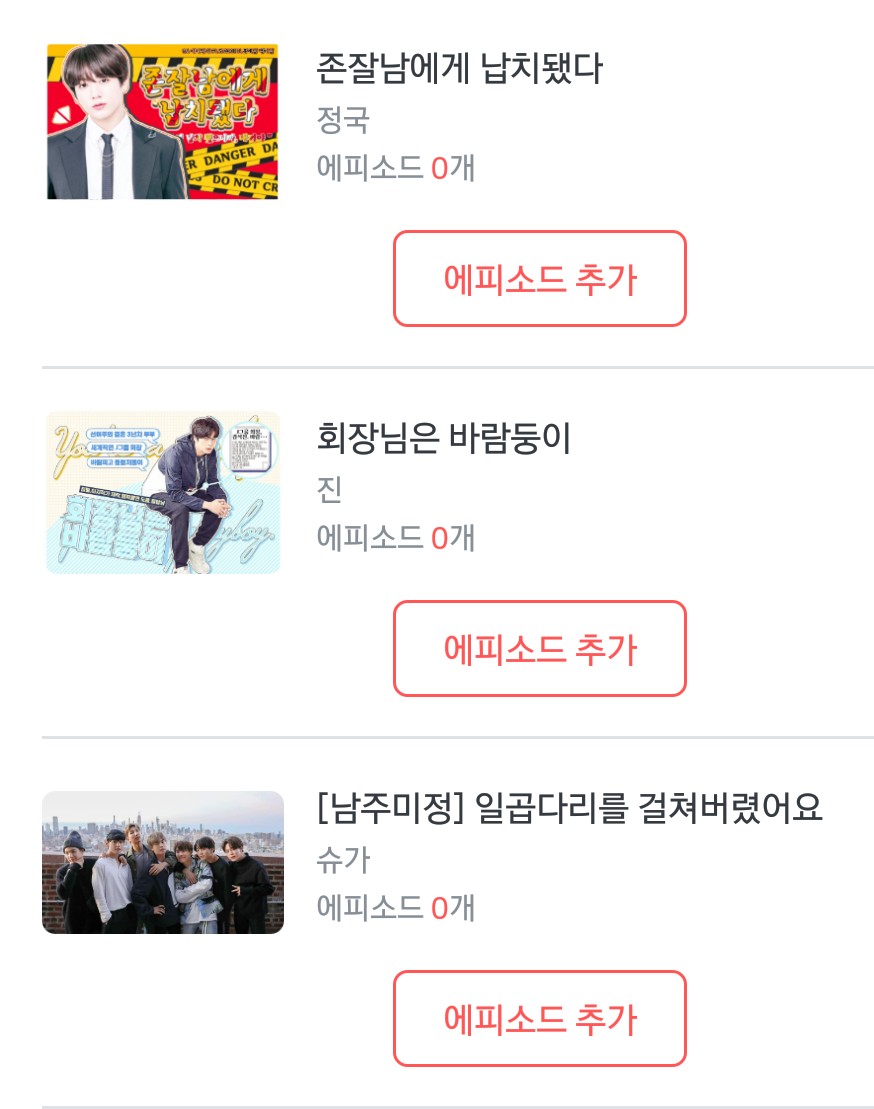Screen dimensions: 874x1109
Task: Open the 존잘남에게 납치됐다 cover thumbnail
Action: [162, 122]
